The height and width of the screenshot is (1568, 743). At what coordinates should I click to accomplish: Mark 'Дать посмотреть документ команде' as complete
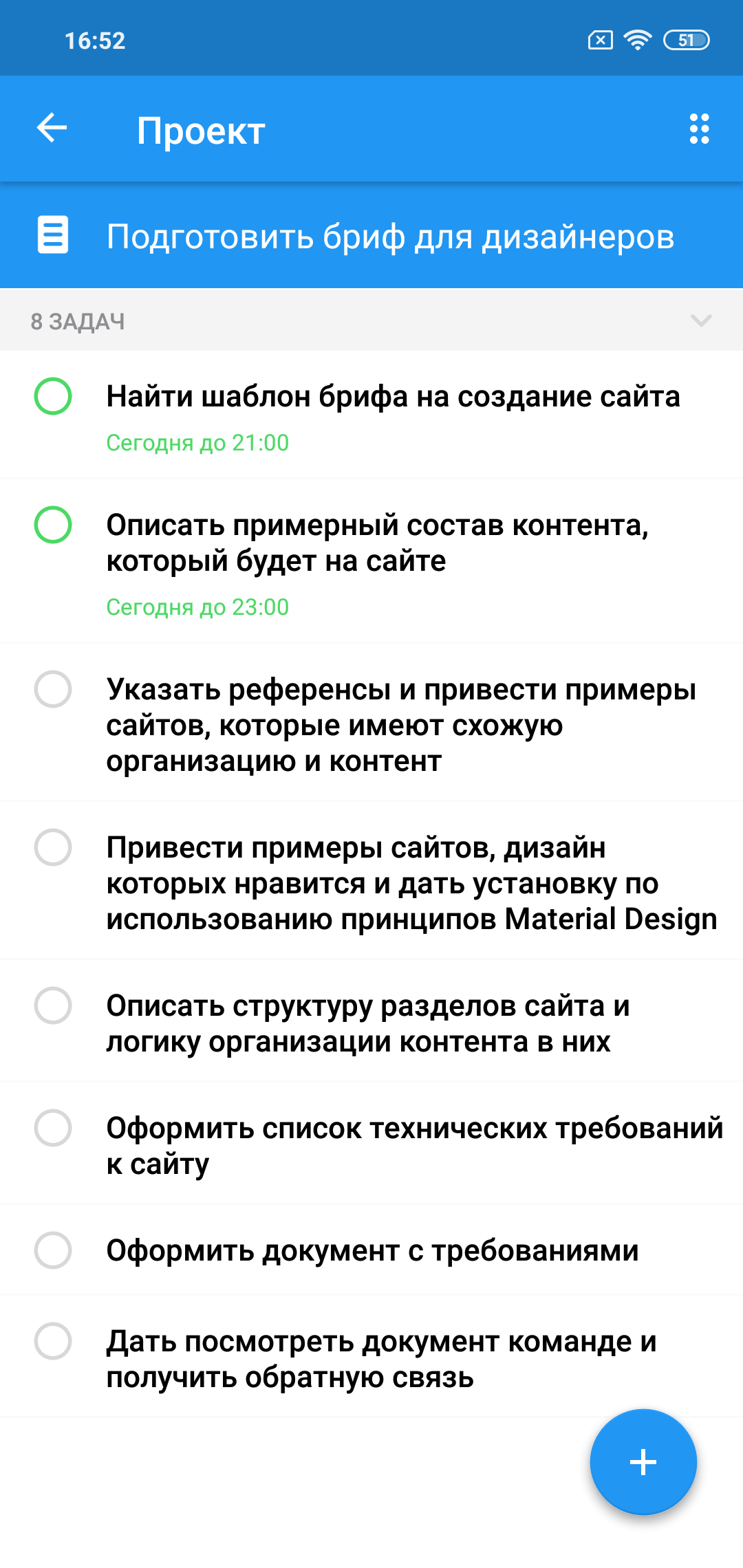tap(53, 1341)
